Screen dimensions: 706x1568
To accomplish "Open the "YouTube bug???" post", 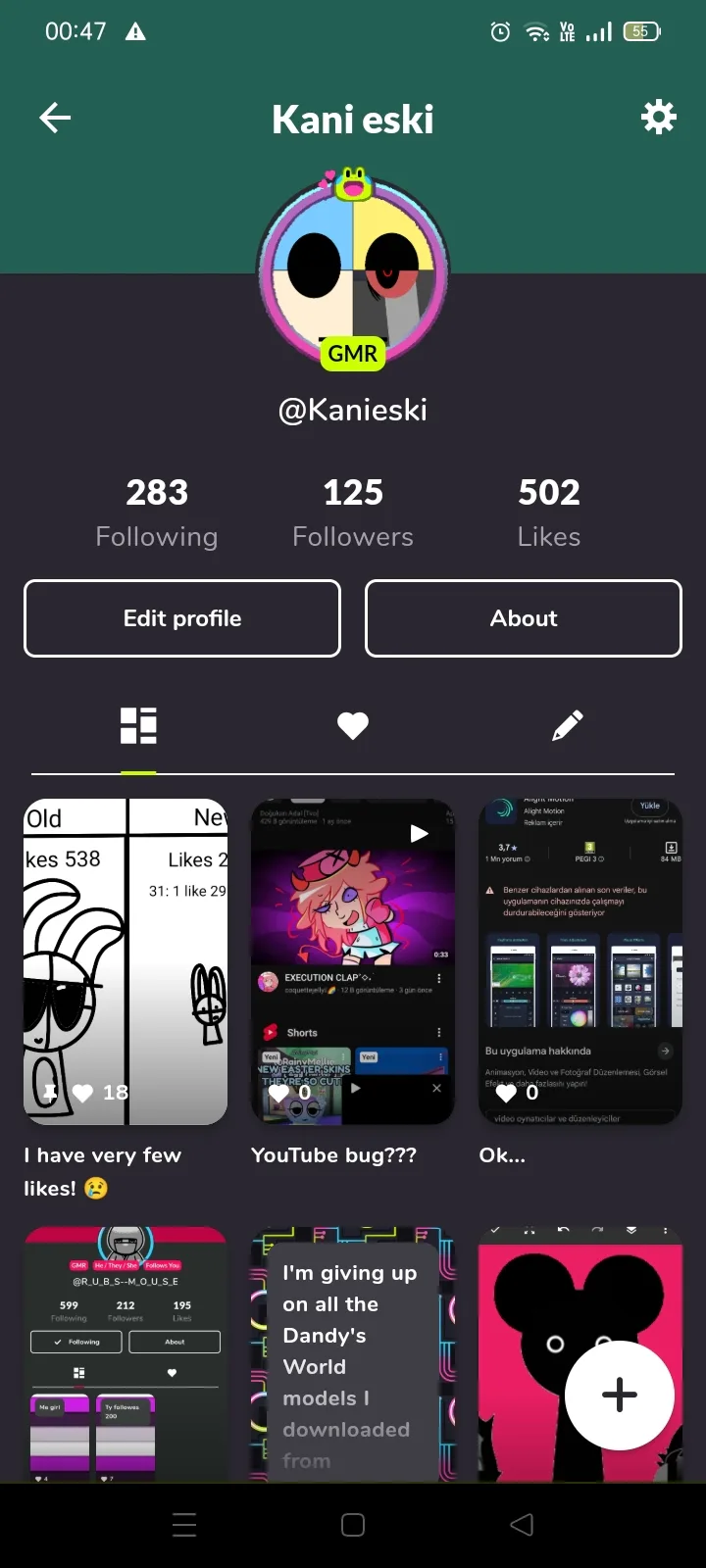I will click(x=353, y=962).
